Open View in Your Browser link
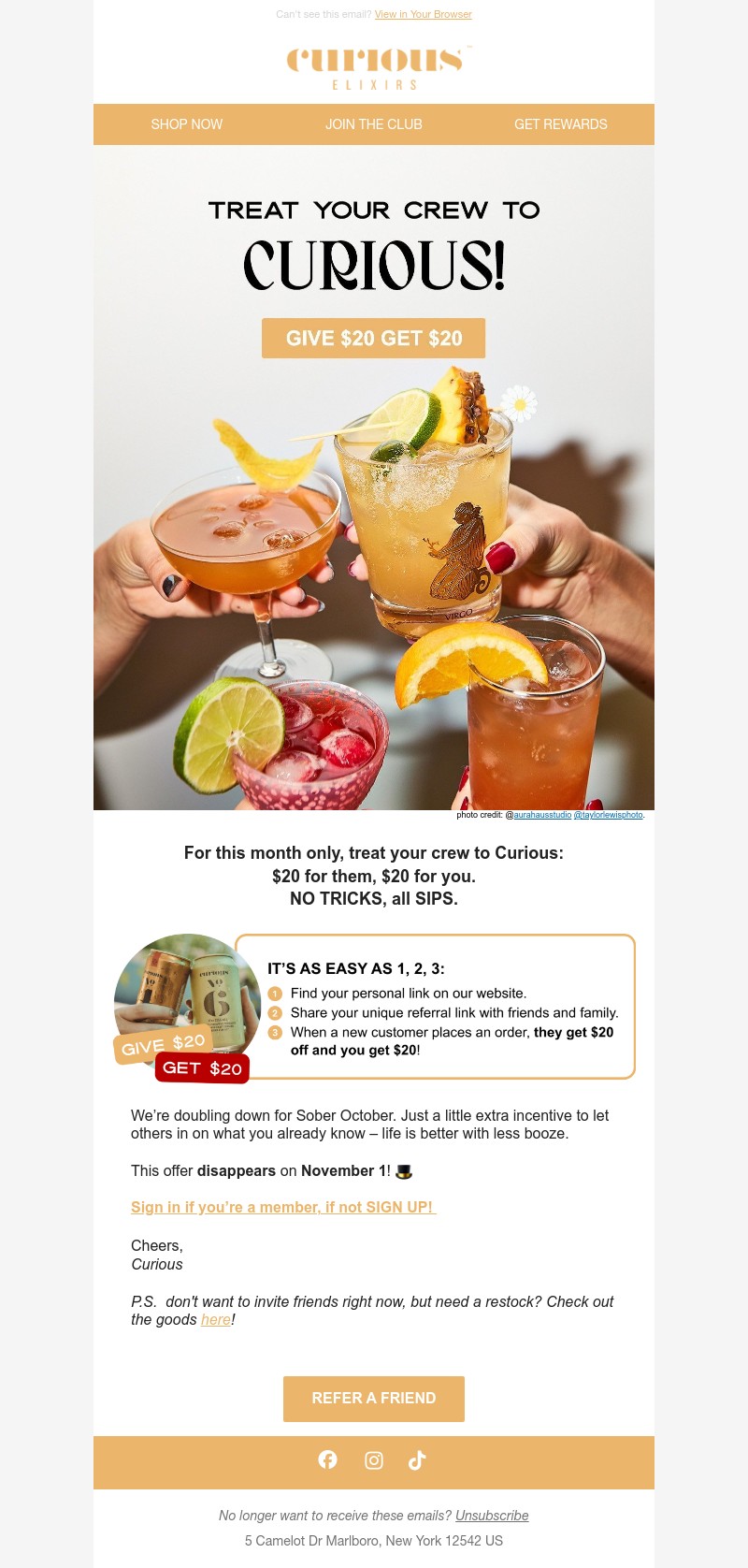This screenshot has height=1568, width=748. (423, 14)
